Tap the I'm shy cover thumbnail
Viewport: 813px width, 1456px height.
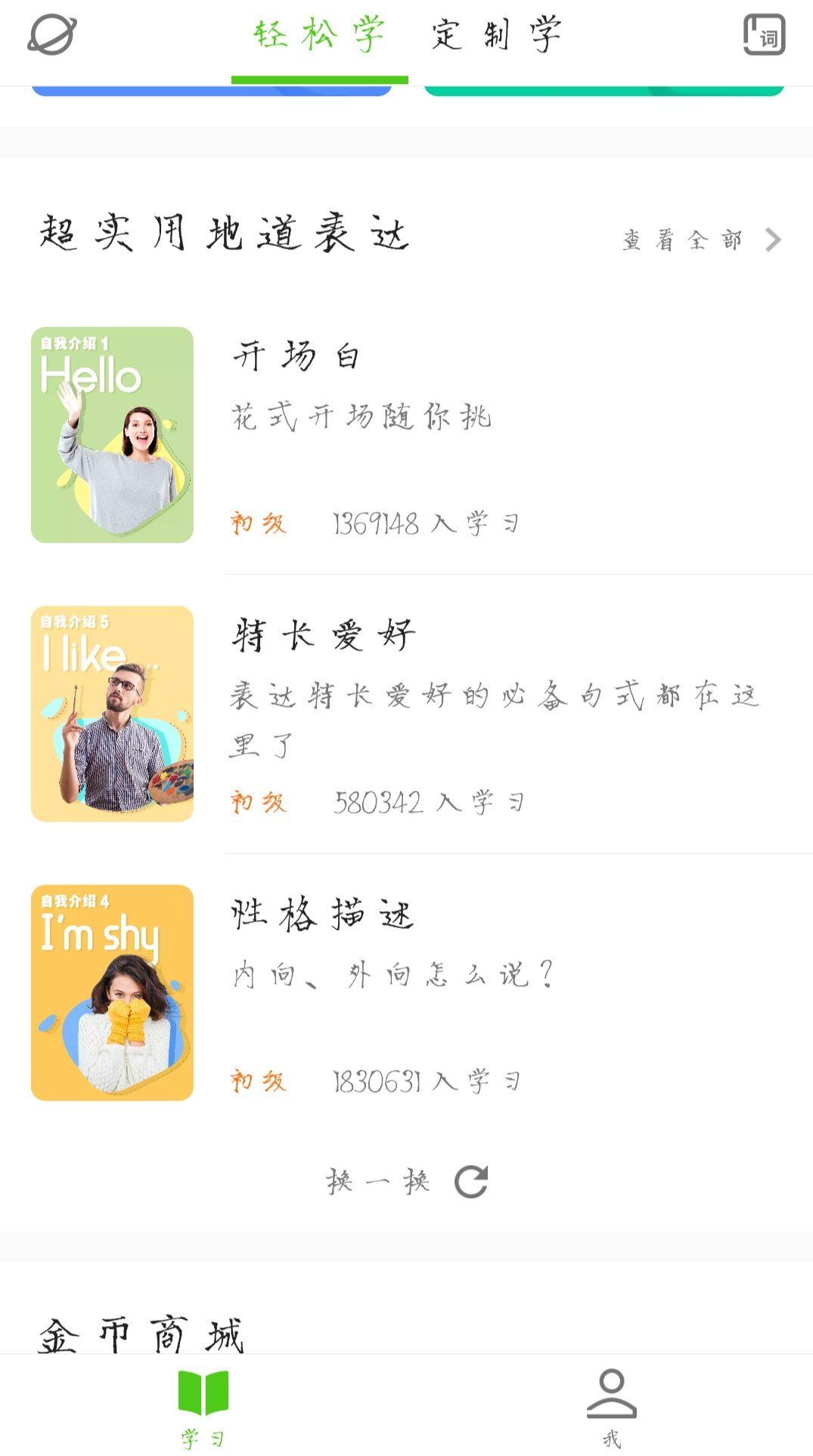click(x=112, y=993)
